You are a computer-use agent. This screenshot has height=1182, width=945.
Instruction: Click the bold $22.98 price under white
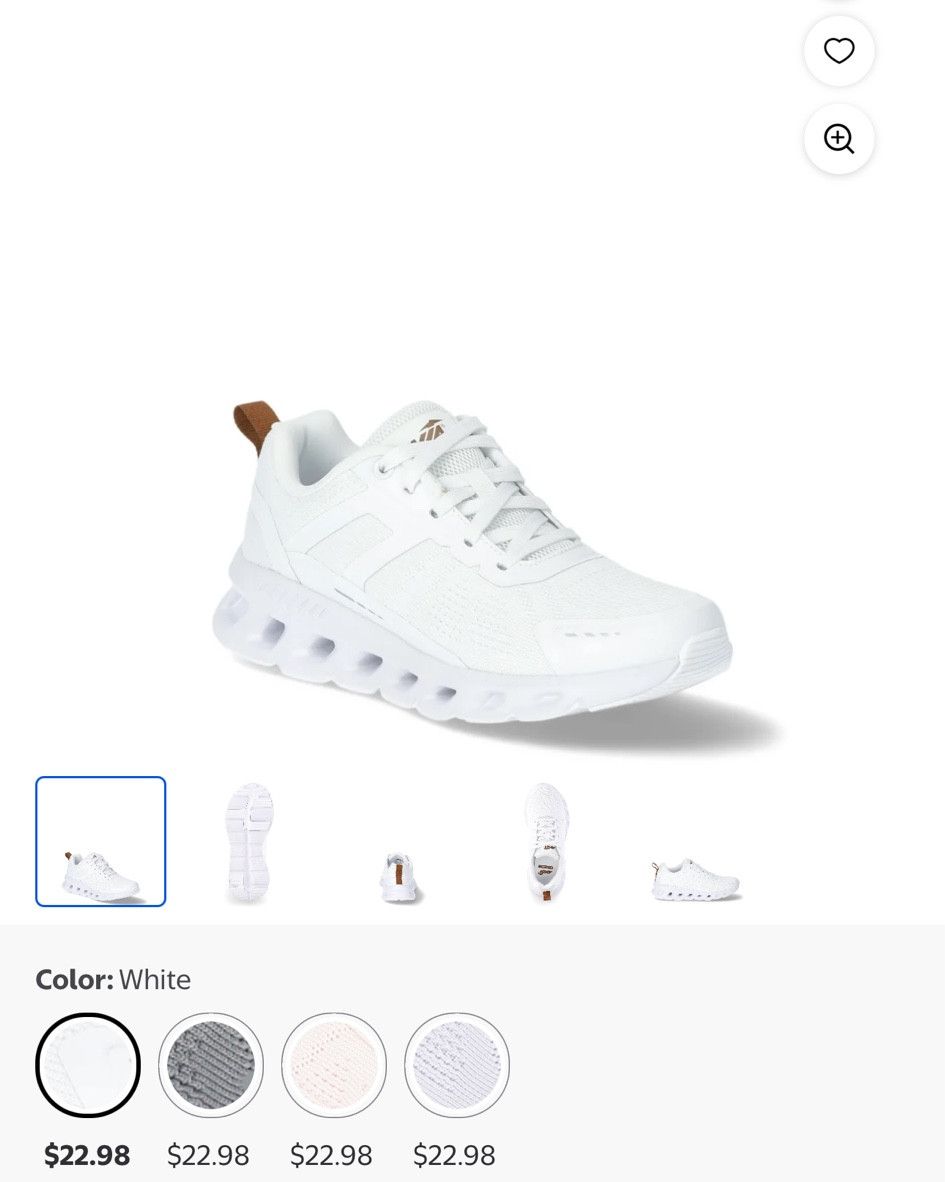pos(87,1155)
